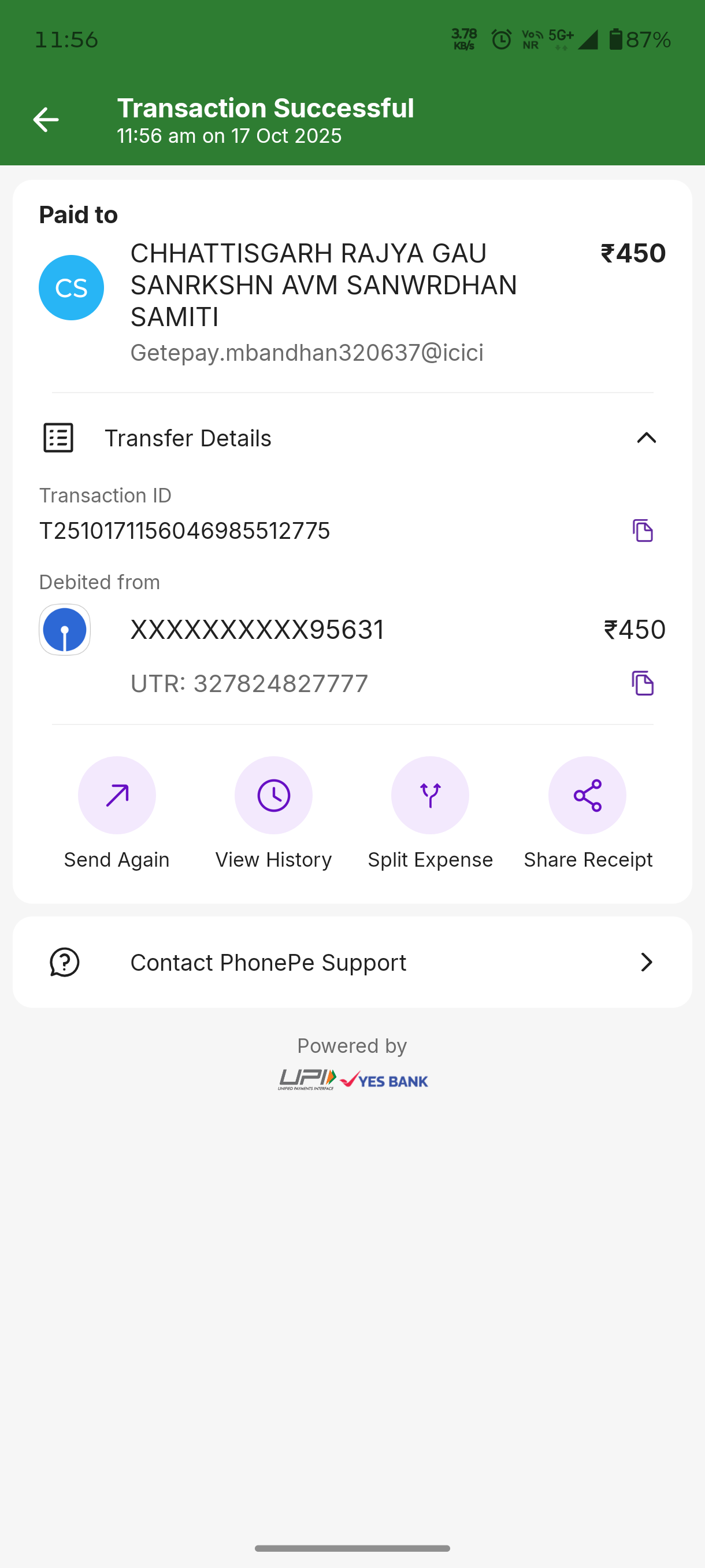Go back using the top-left arrow
Image resolution: width=705 pixels, height=1568 pixels.
[x=46, y=120]
